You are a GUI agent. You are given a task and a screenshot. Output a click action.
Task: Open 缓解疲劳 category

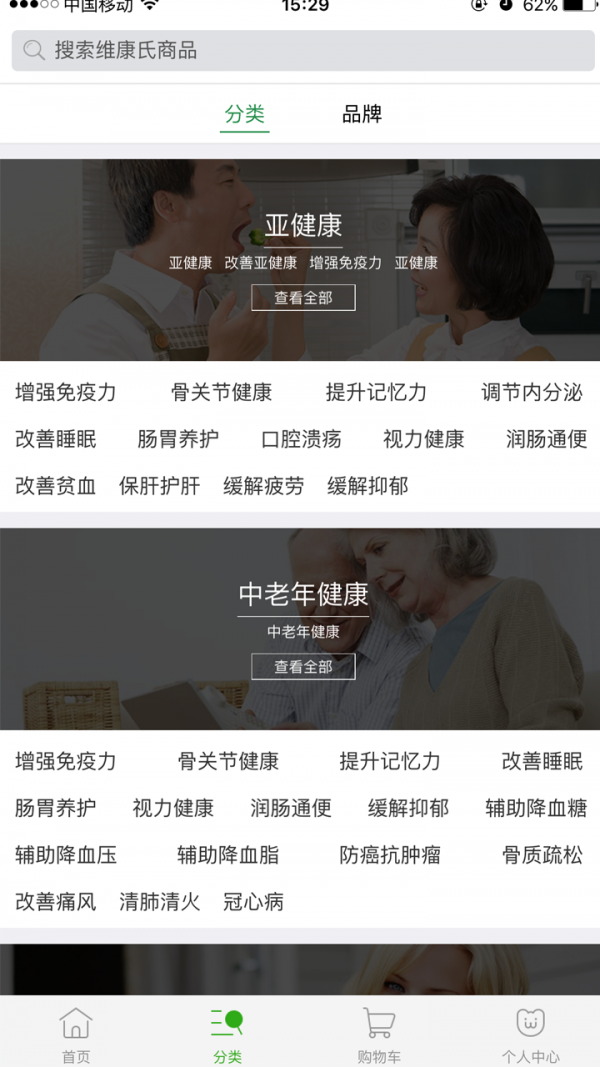click(x=263, y=486)
